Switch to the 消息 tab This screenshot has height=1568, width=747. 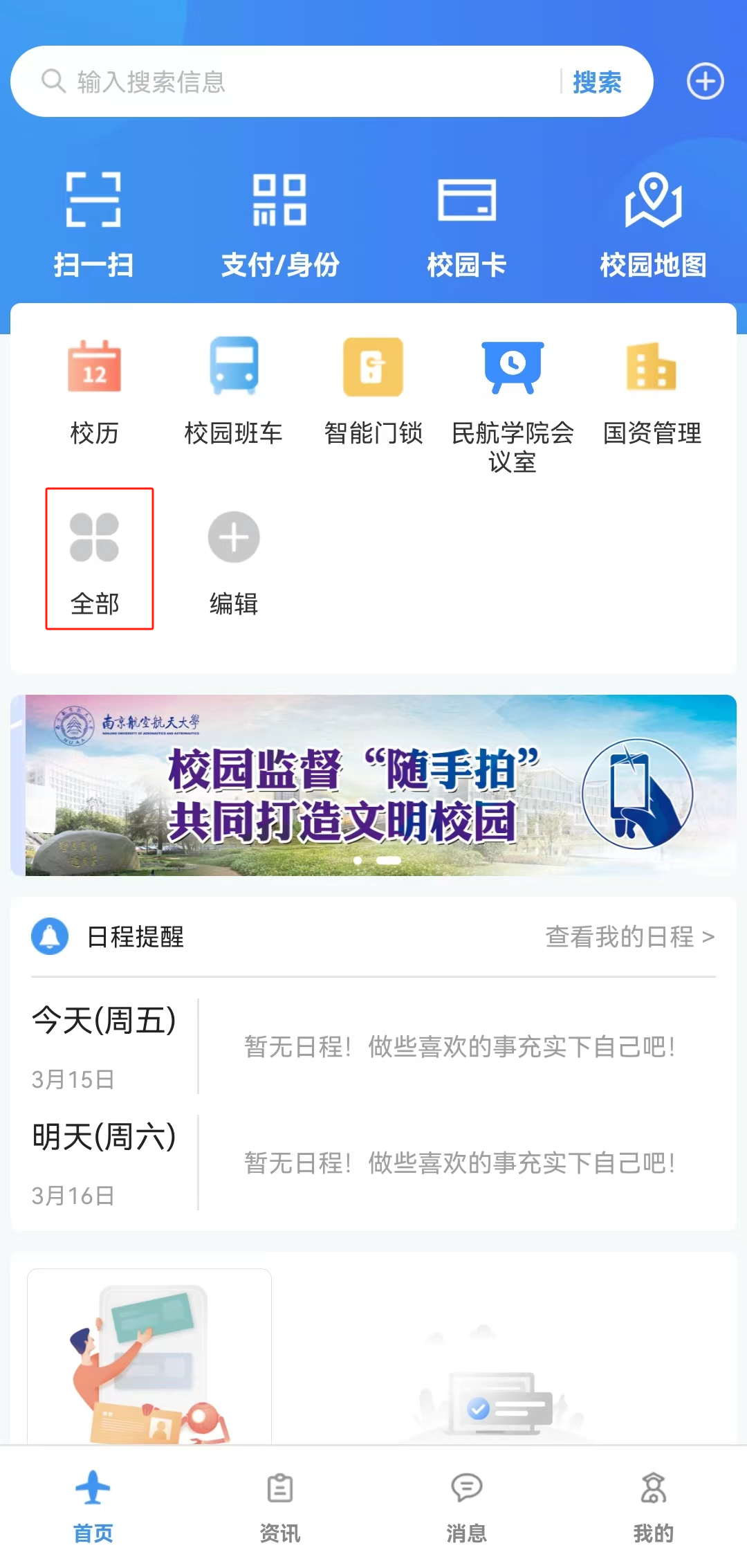pos(467,1507)
